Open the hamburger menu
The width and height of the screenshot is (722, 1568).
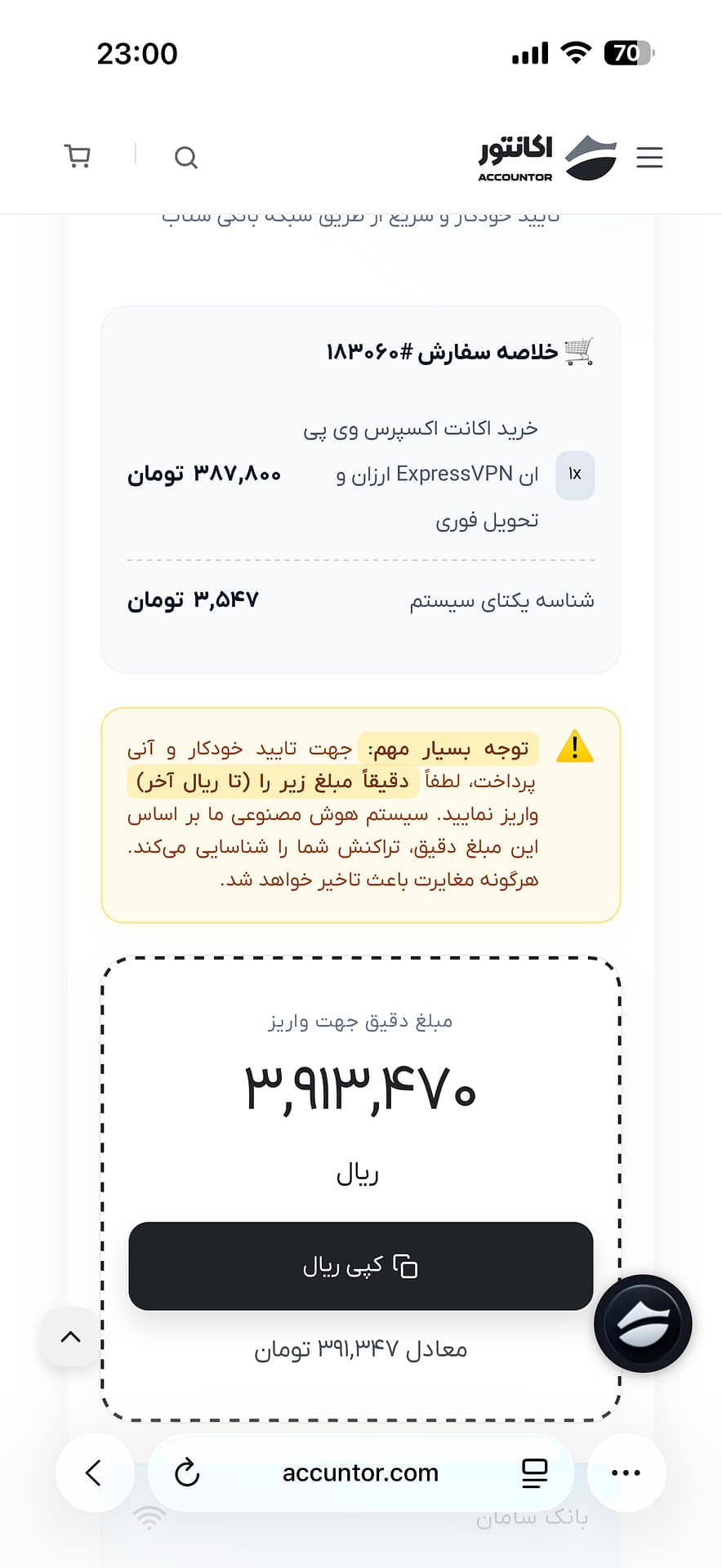tap(649, 157)
